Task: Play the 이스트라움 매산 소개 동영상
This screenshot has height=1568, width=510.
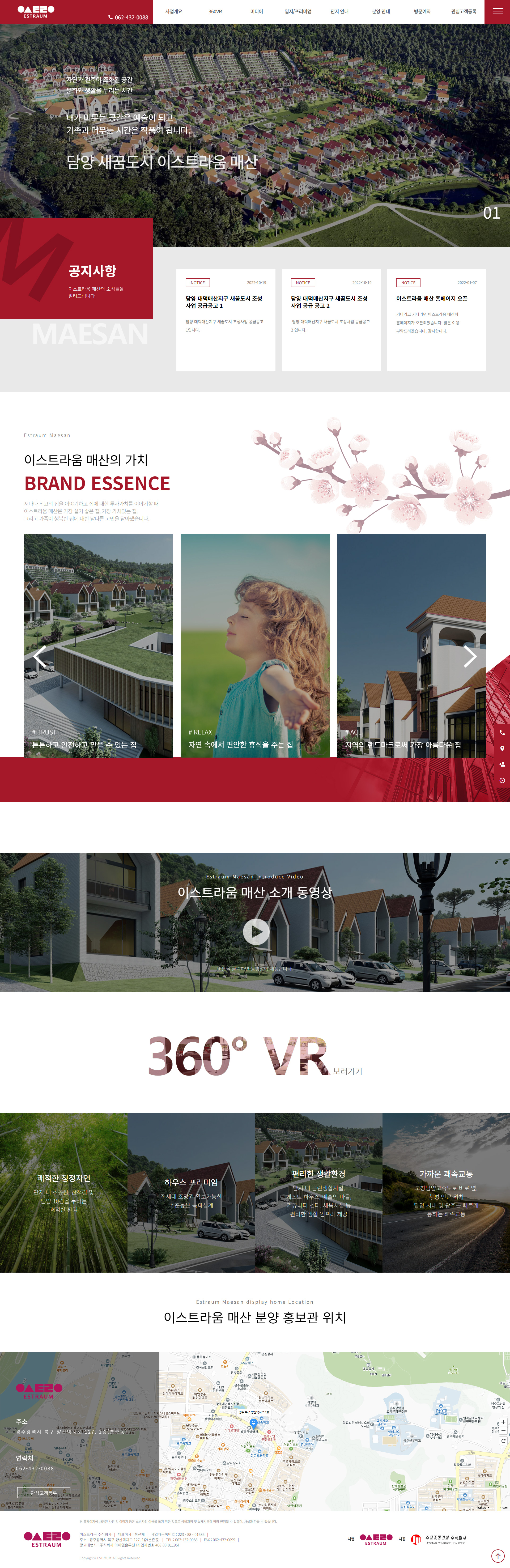Action: point(256,931)
